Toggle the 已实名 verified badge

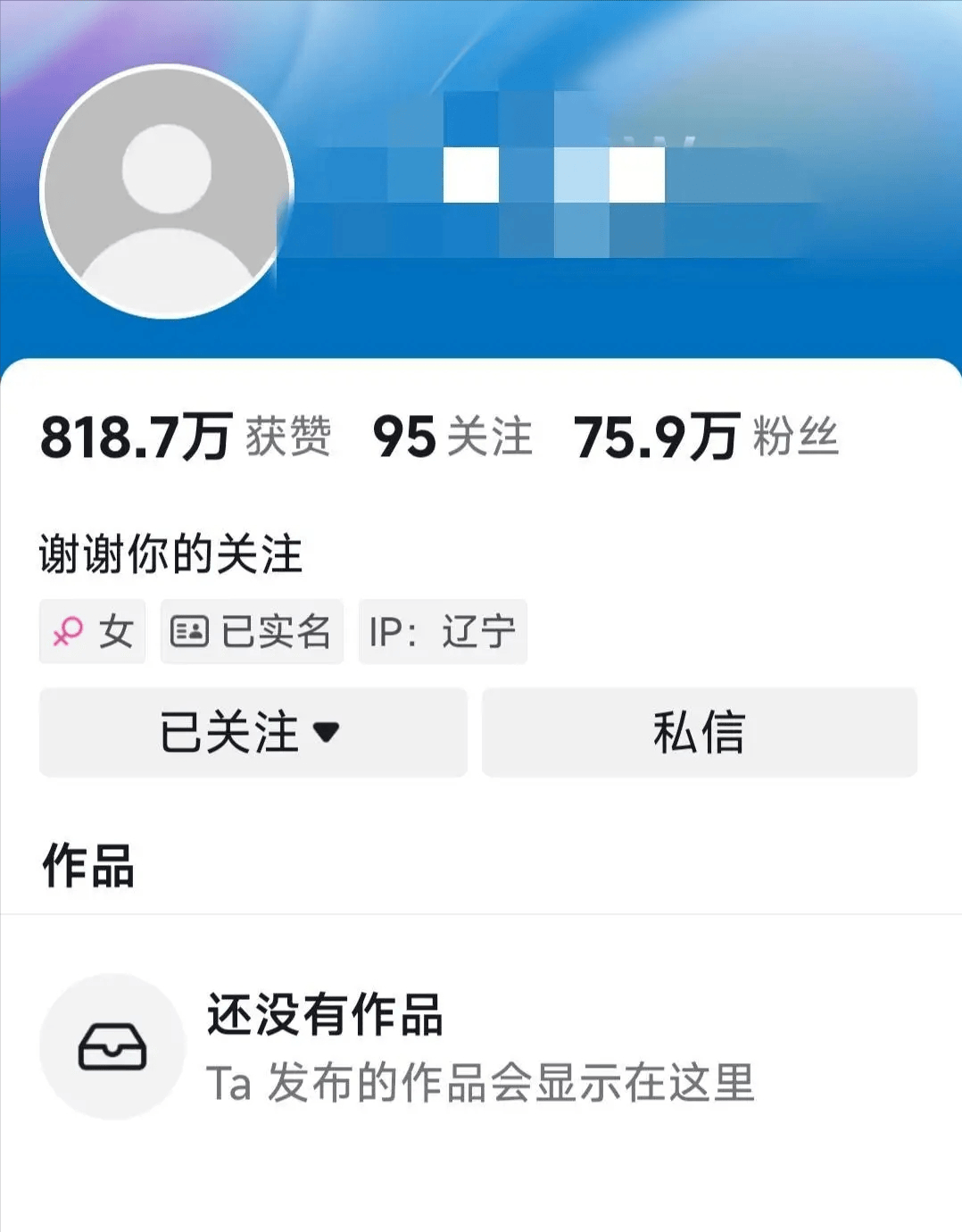[251, 632]
